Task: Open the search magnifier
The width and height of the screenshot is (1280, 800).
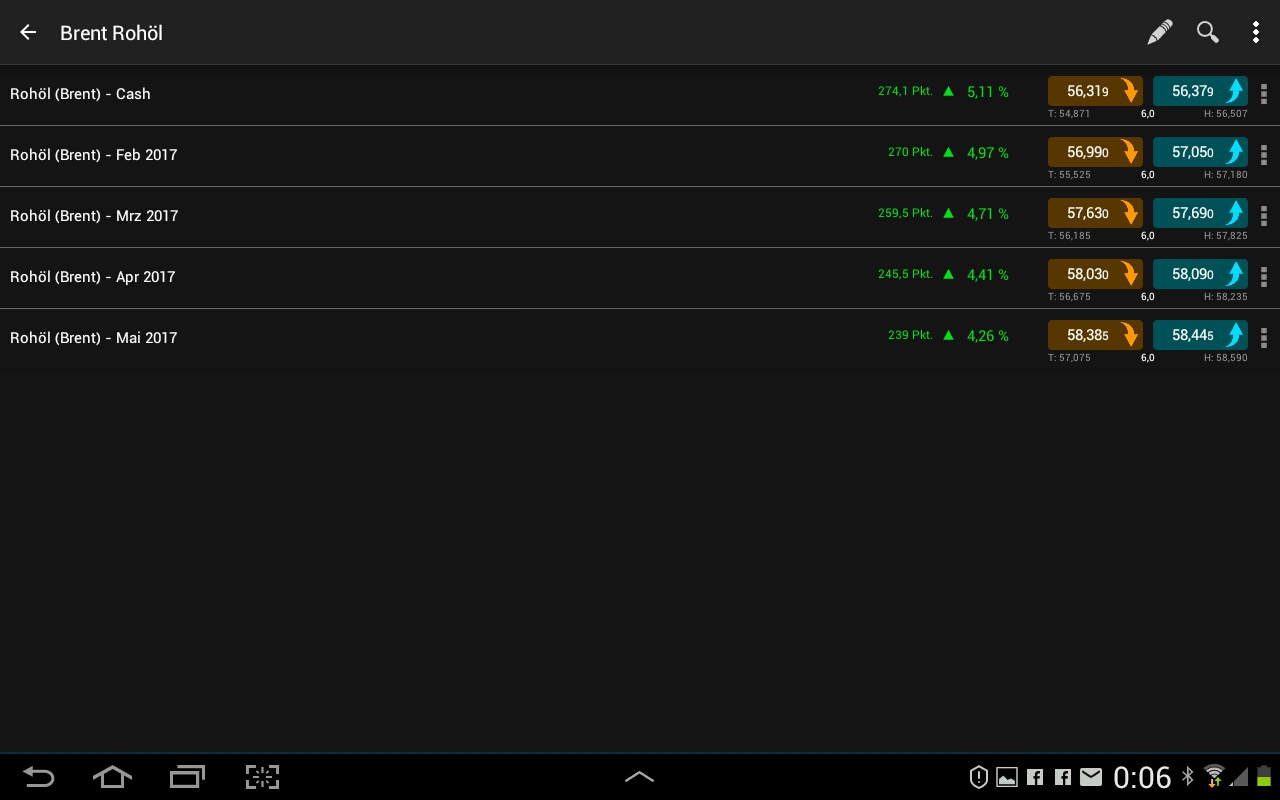Action: (x=1208, y=33)
